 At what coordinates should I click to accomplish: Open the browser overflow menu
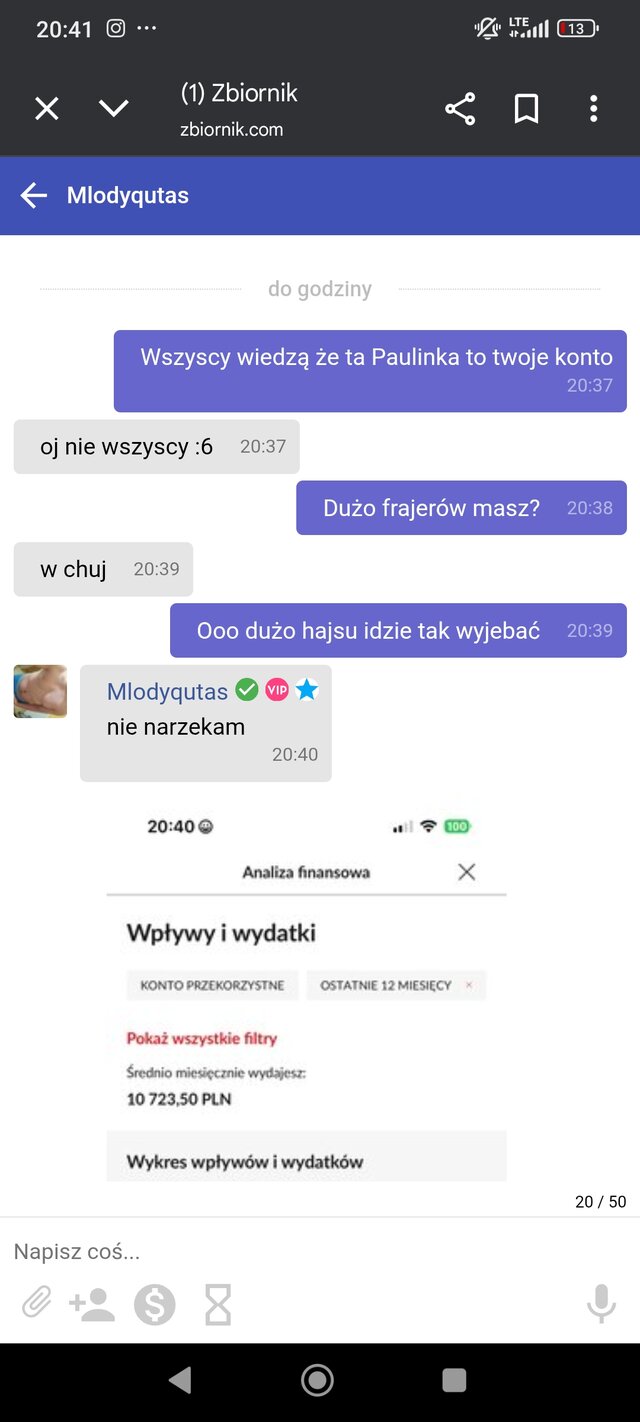(594, 108)
